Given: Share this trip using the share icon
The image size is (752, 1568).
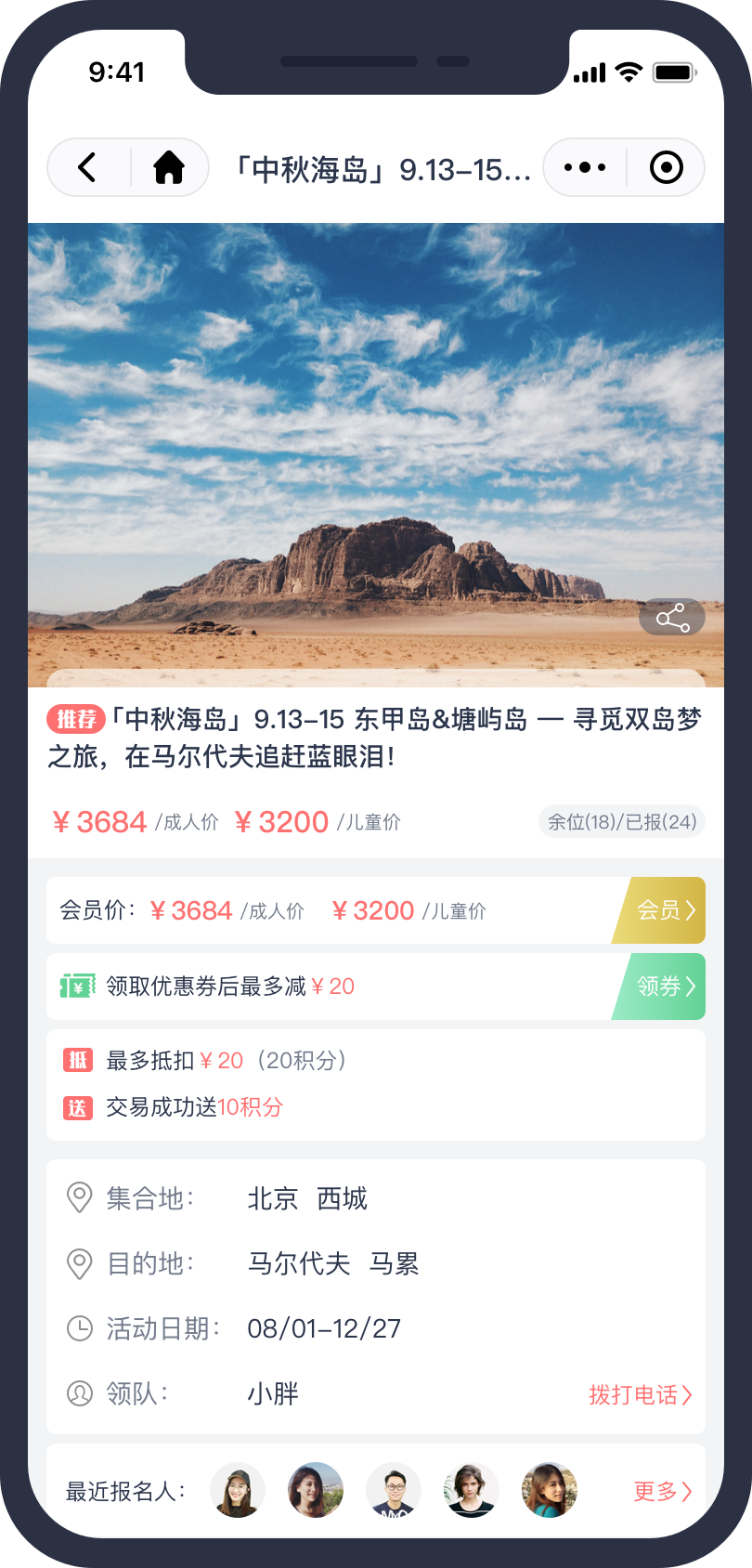Looking at the screenshot, I should point(672,618).
